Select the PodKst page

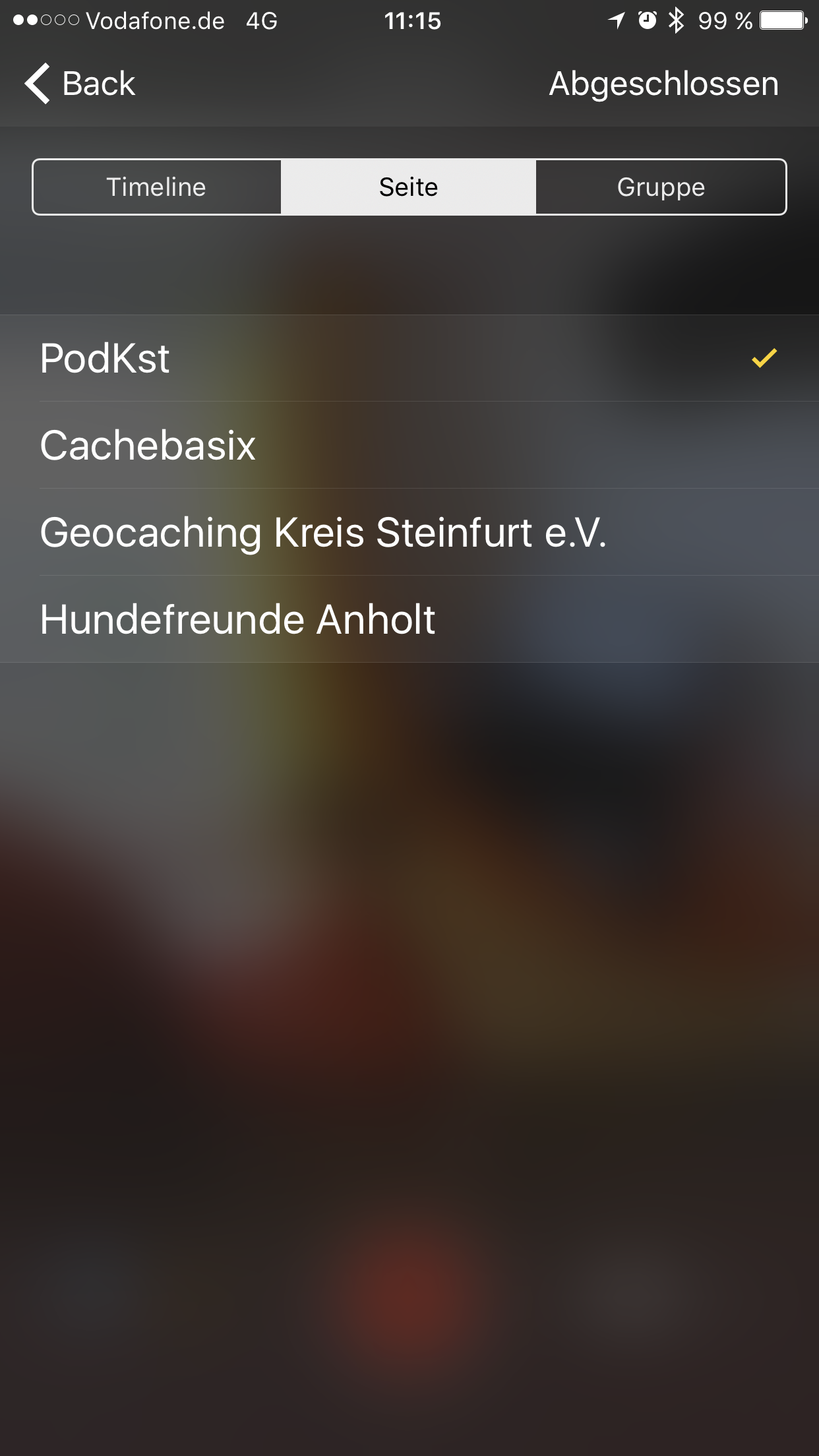point(409,358)
